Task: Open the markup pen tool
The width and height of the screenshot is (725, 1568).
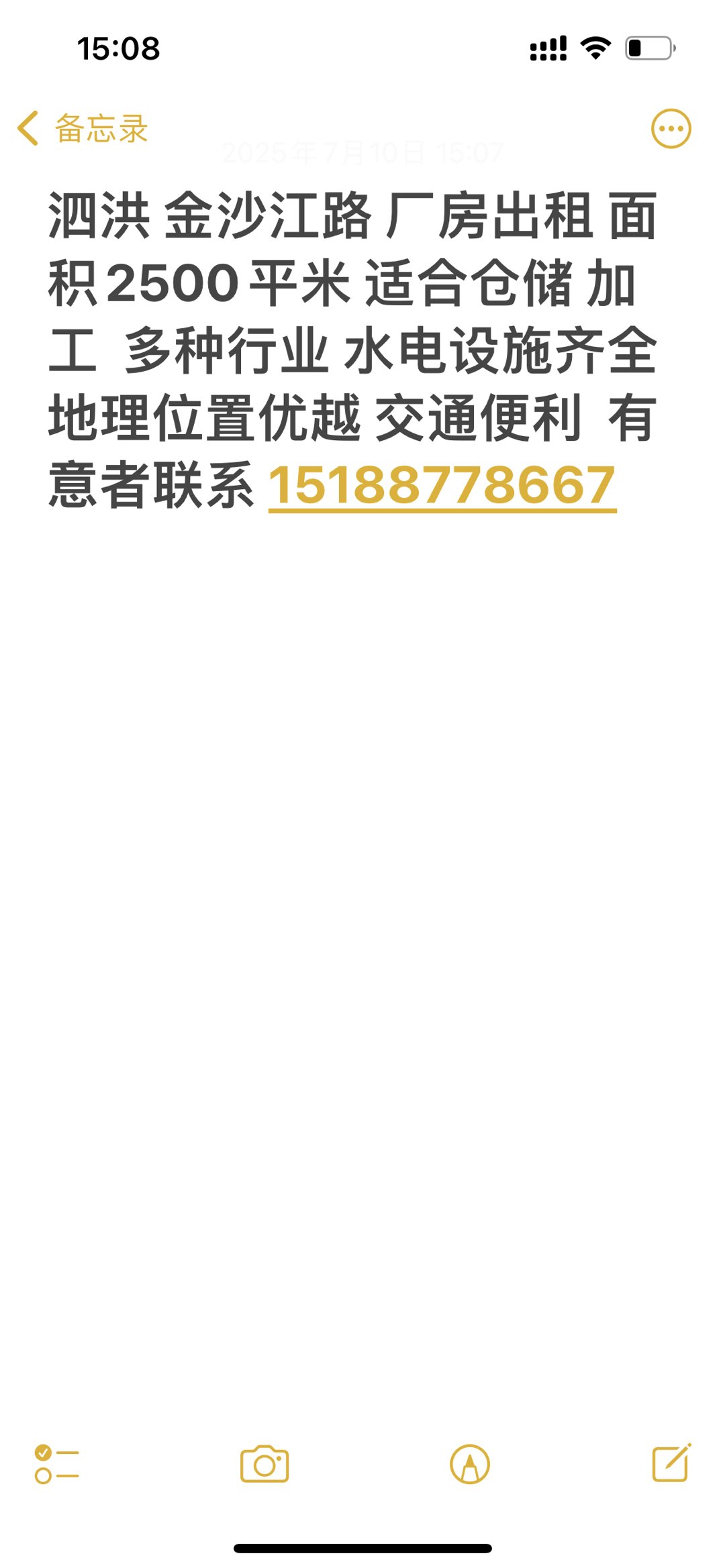Action: click(469, 1464)
